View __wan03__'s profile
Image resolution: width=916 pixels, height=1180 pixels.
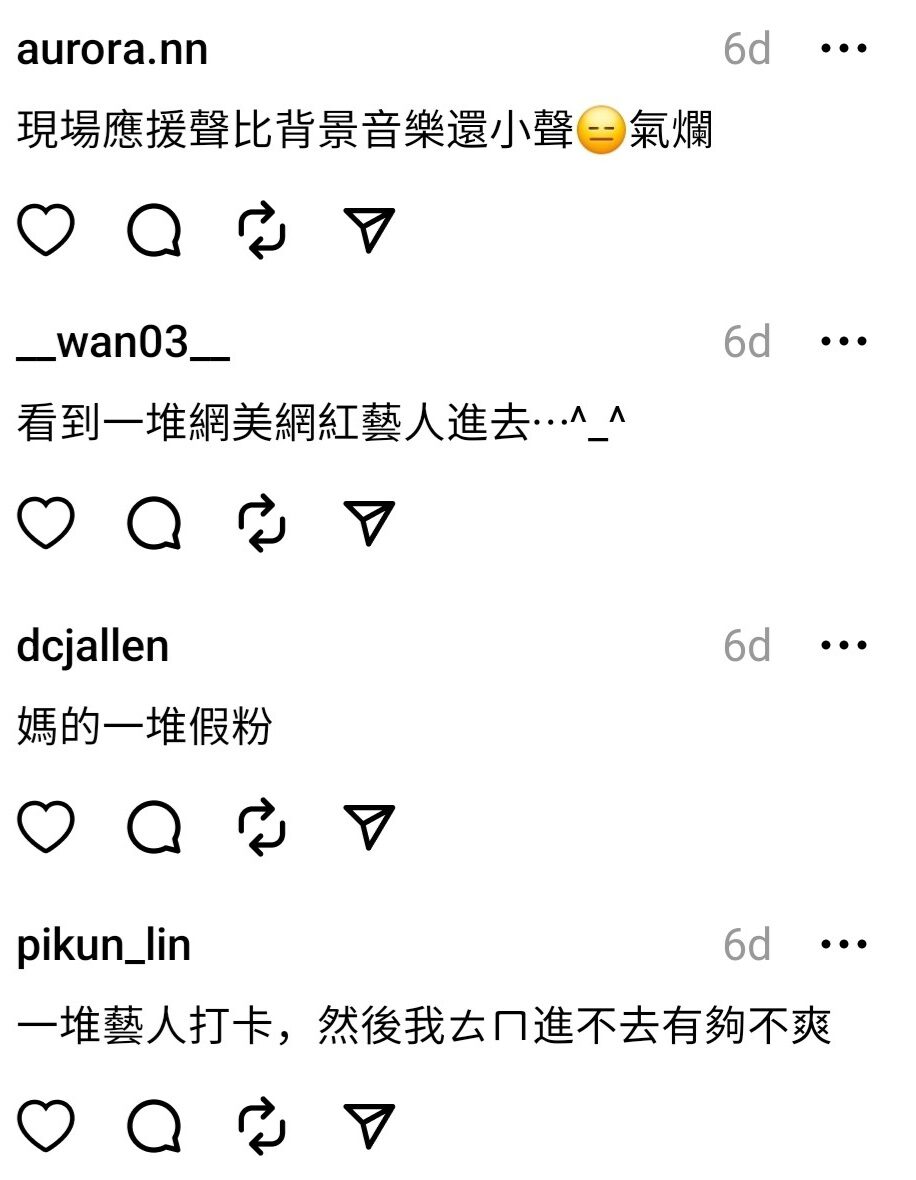click(x=123, y=342)
